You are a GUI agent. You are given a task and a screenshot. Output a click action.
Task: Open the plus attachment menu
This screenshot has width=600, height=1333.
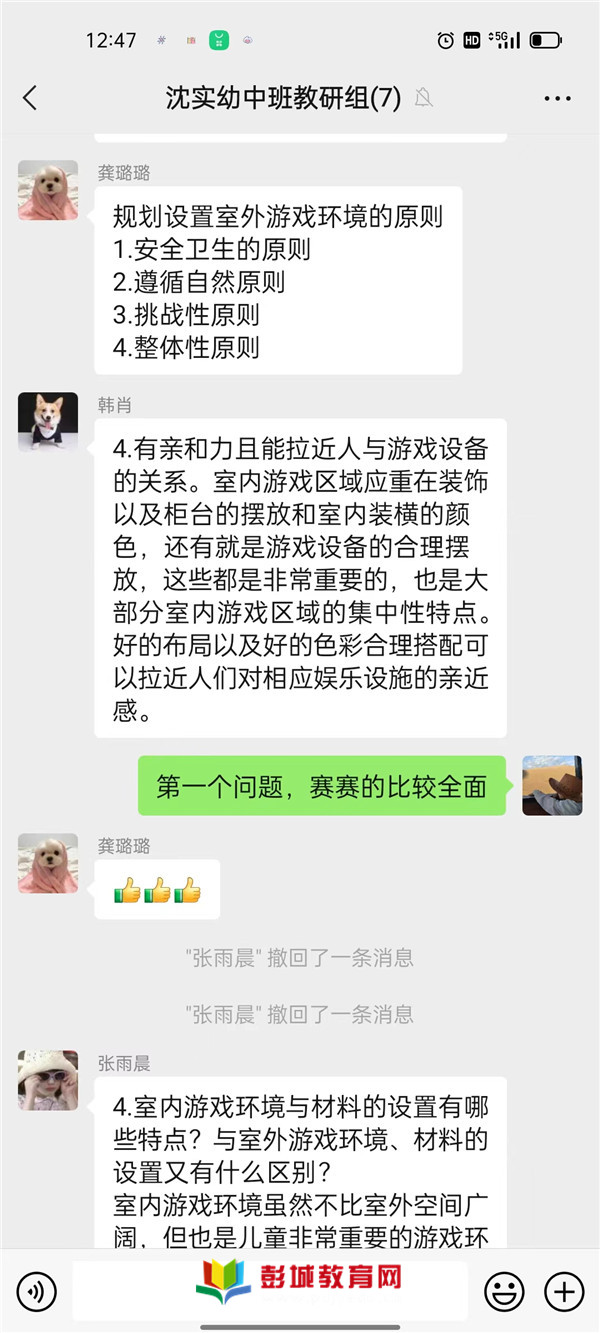click(564, 1292)
